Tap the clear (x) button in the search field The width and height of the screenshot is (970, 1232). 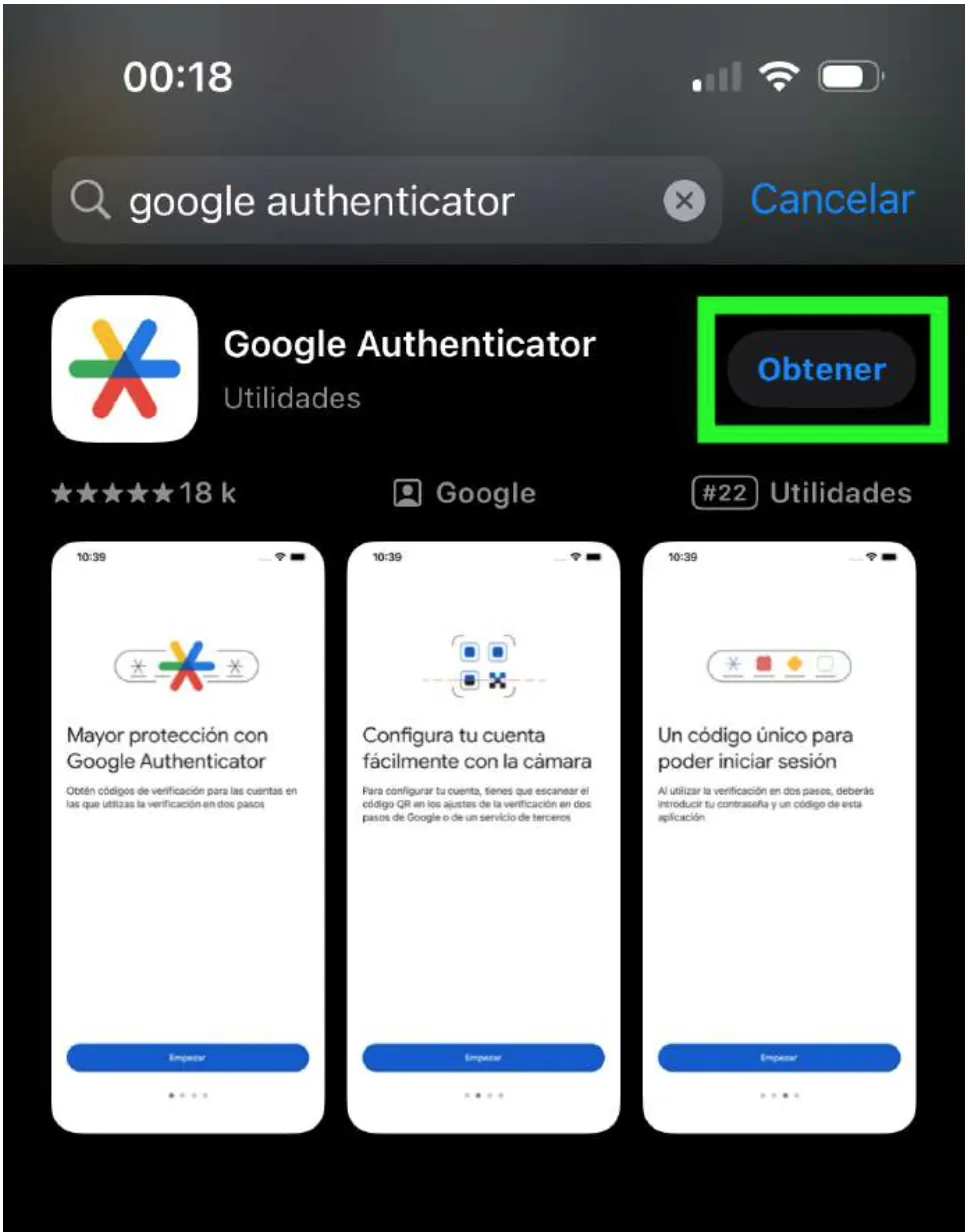[684, 200]
